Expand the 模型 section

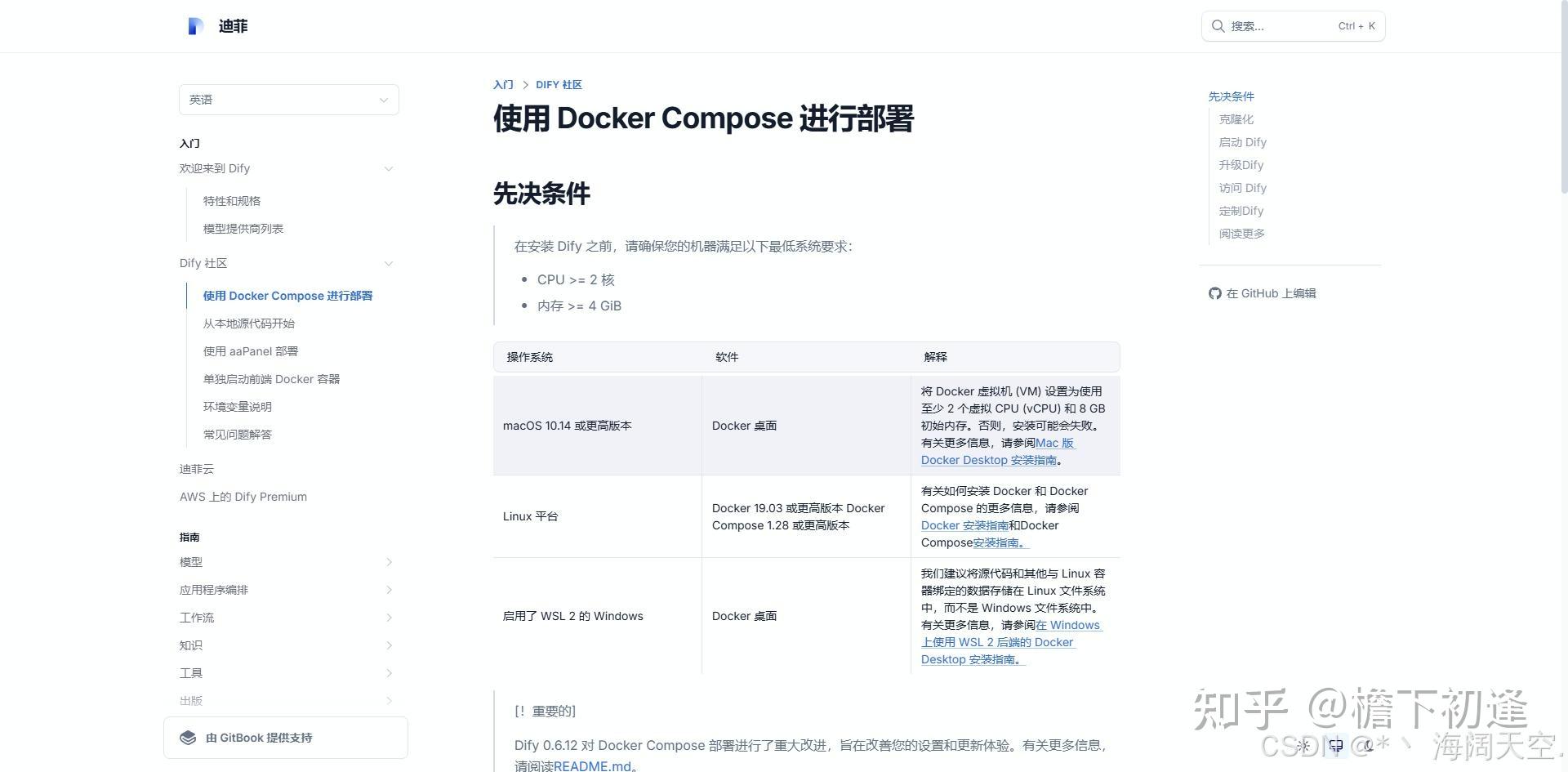point(389,562)
